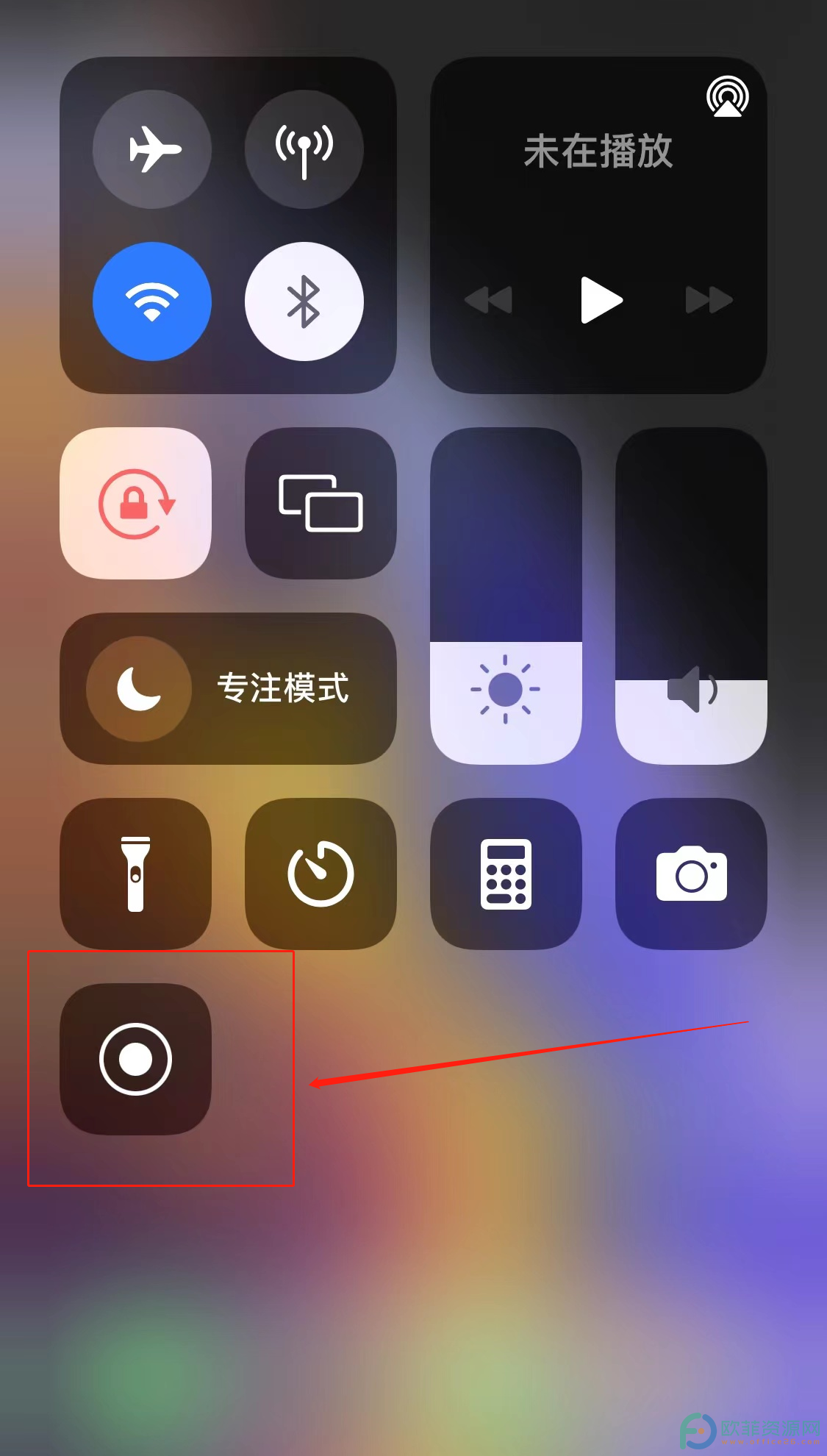The image size is (827, 1456).
Task: Toggle cellular data
Action: (x=304, y=149)
